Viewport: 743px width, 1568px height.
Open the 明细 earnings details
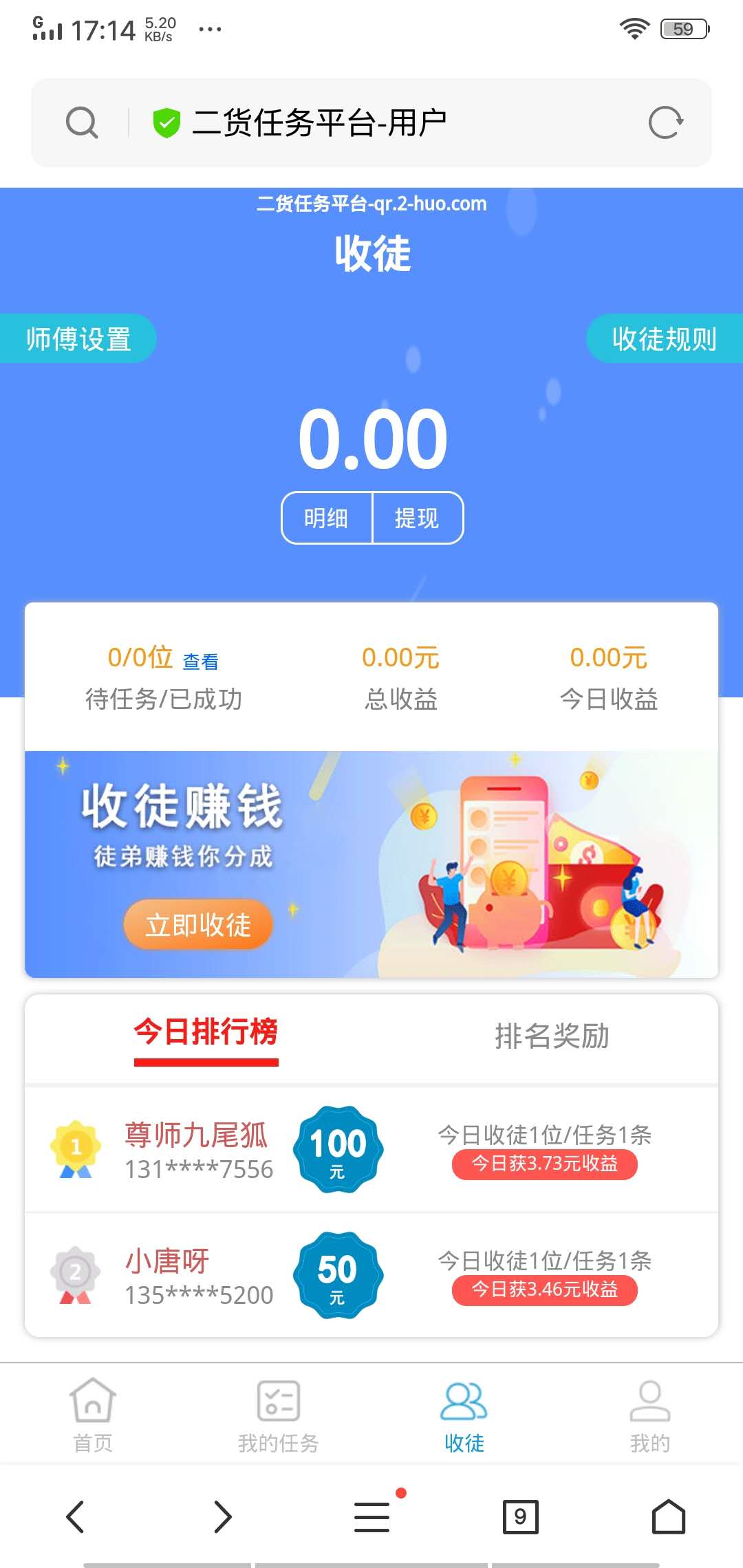(327, 518)
